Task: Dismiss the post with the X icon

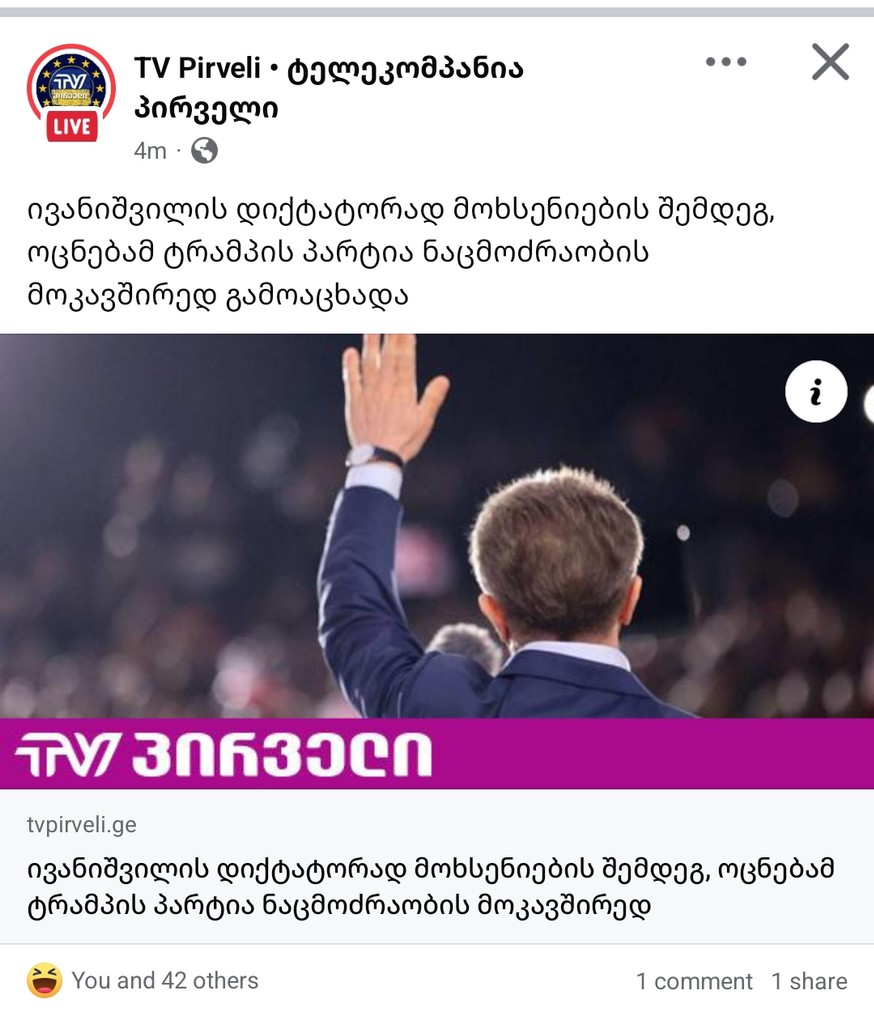Action: (829, 61)
